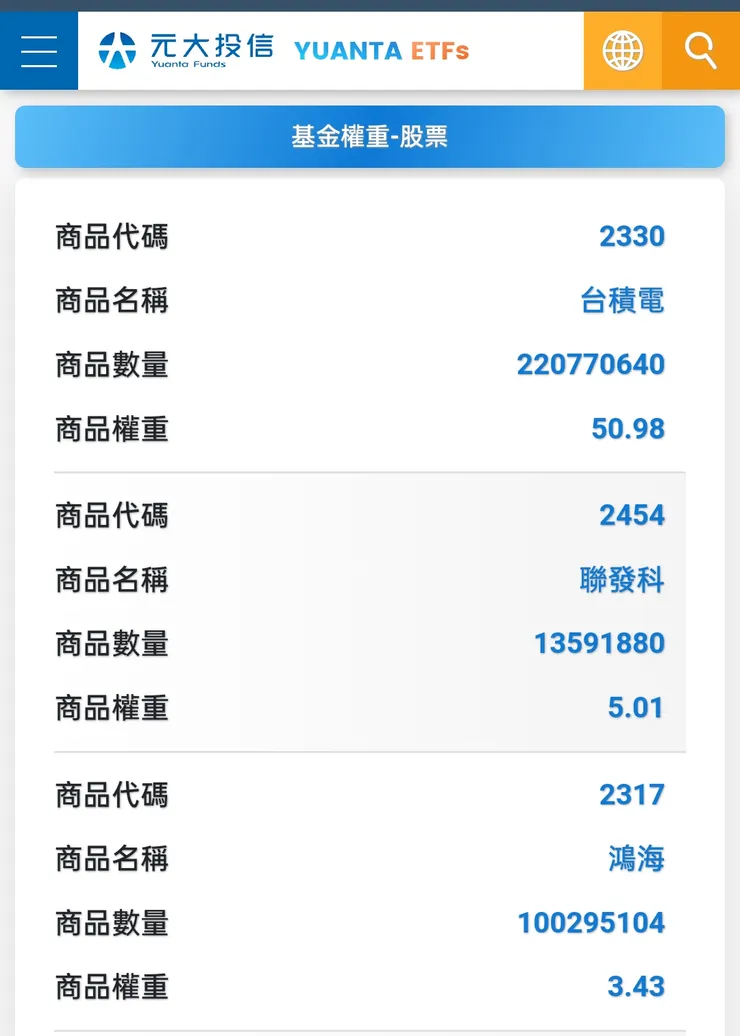Select the weight 3.43 entry
The height and width of the screenshot is (1036, 740).
(637, 986)
